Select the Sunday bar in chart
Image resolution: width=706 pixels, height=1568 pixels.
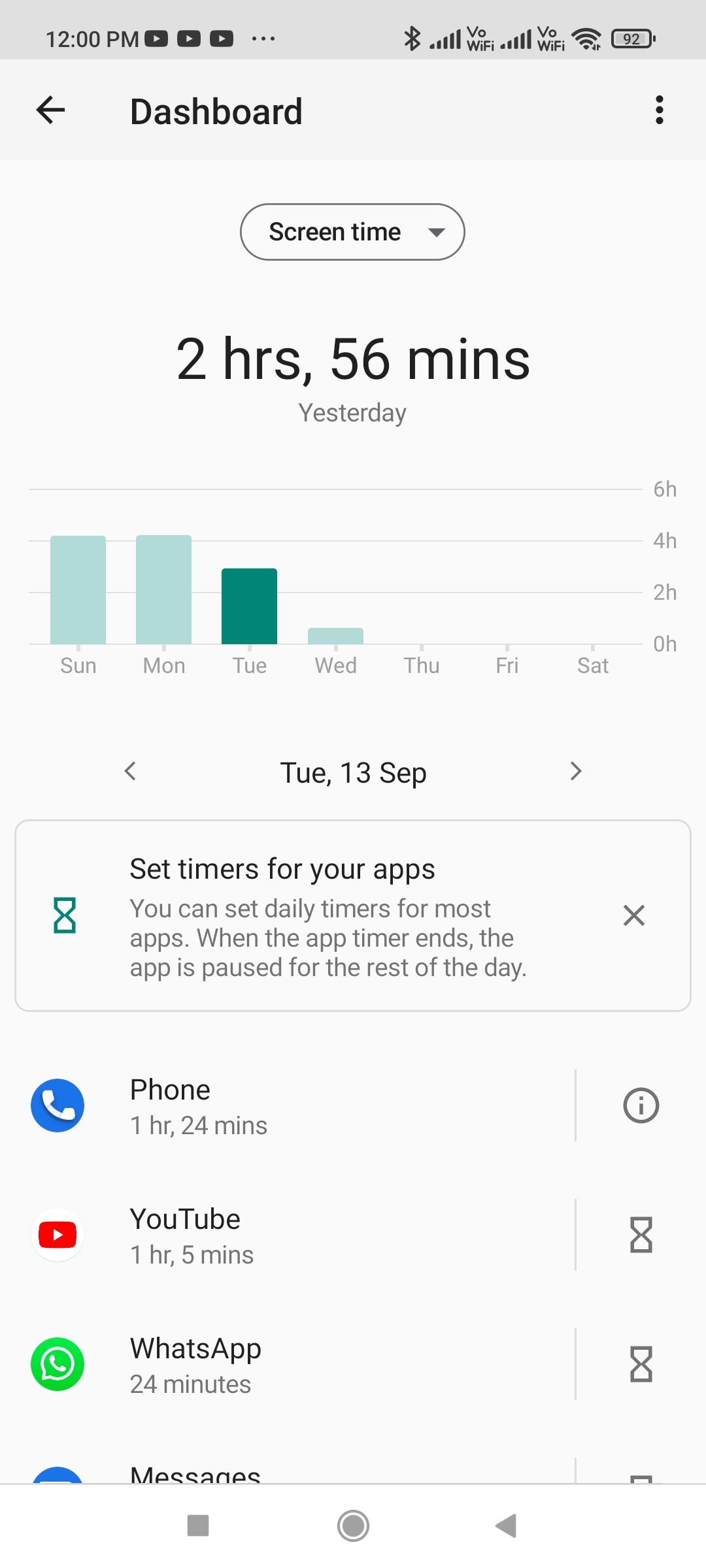tap(78, 589)
